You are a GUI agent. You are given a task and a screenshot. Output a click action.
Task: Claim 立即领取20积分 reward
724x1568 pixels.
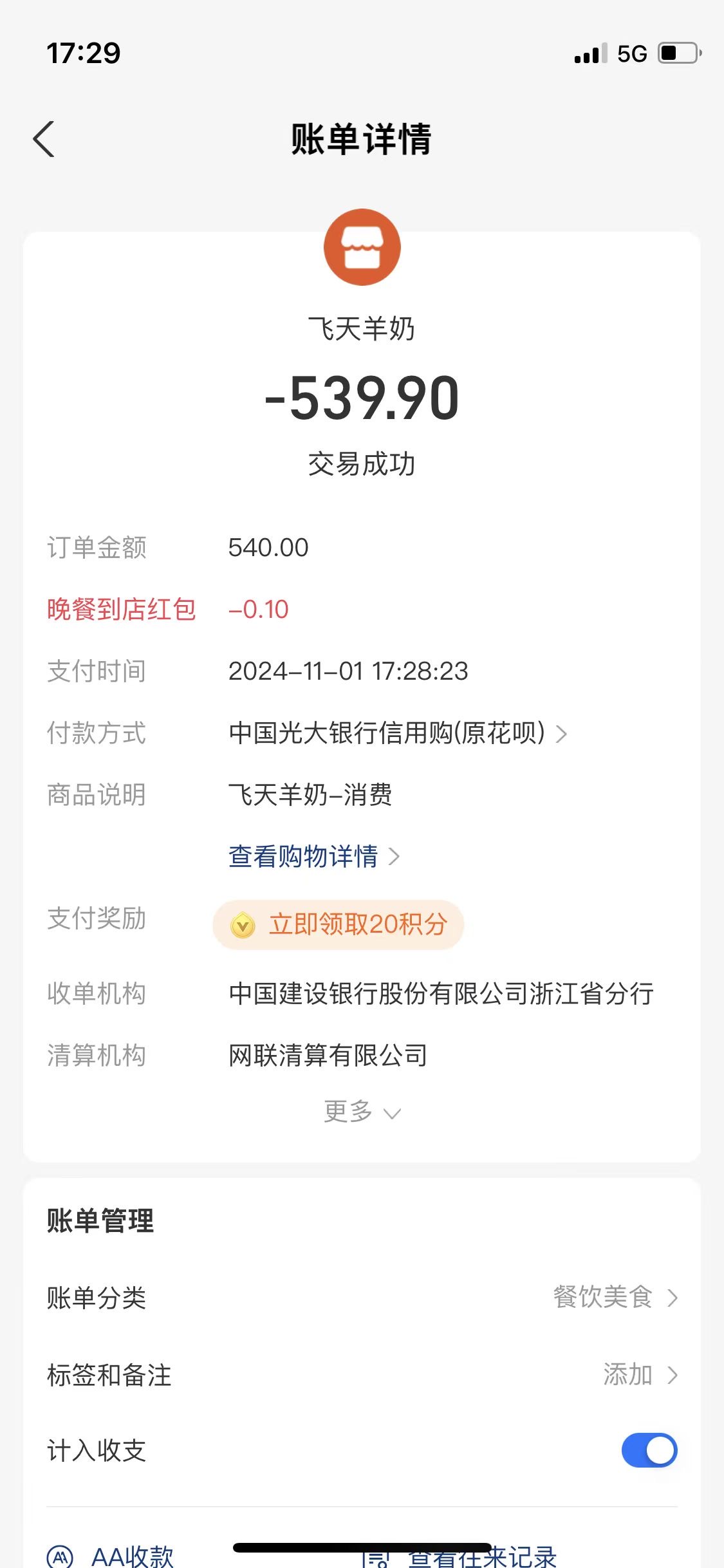pyautogui.click(x=339, y=925)
